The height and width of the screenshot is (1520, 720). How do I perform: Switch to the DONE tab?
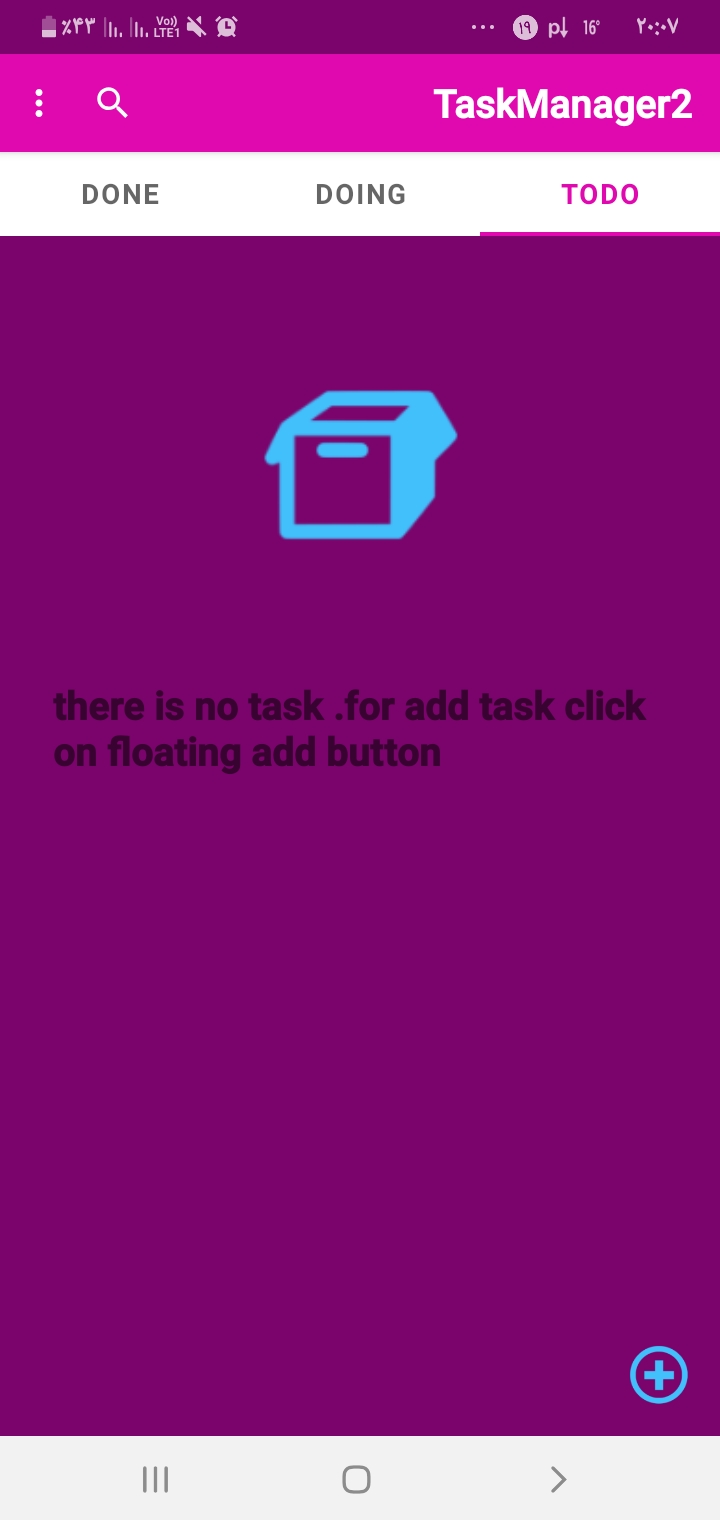[x=120, y=194]
